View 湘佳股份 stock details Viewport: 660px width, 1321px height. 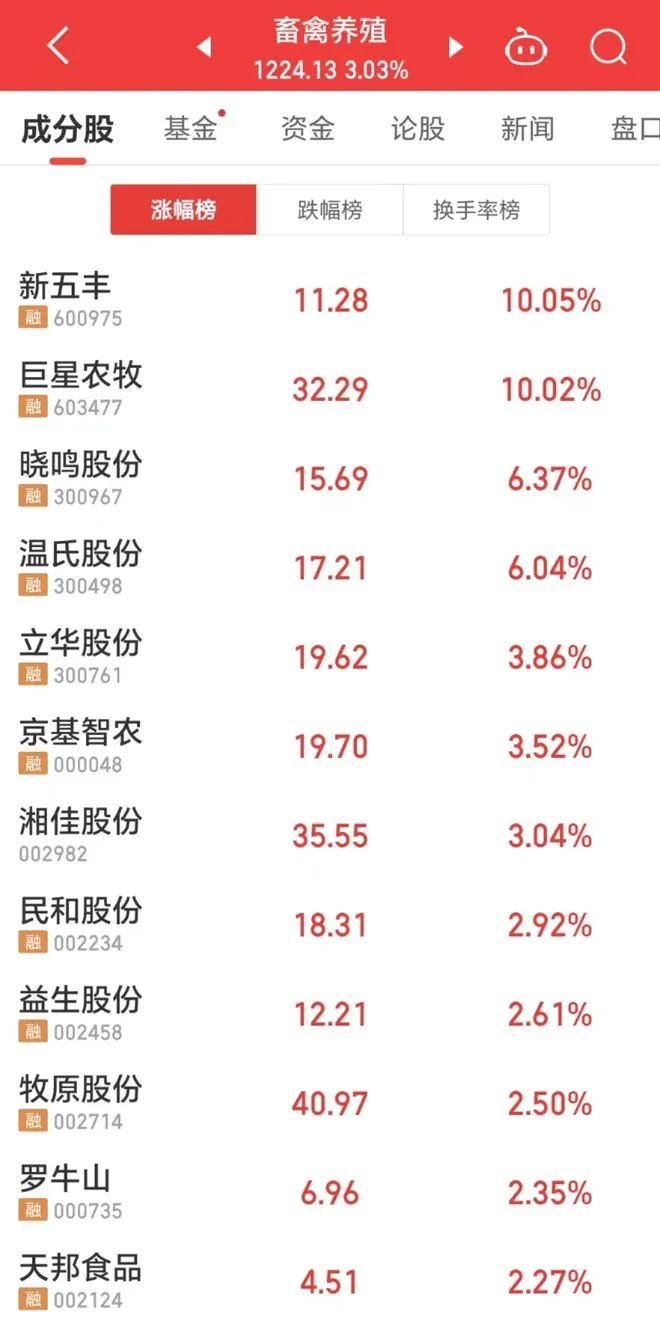(330, 836)
